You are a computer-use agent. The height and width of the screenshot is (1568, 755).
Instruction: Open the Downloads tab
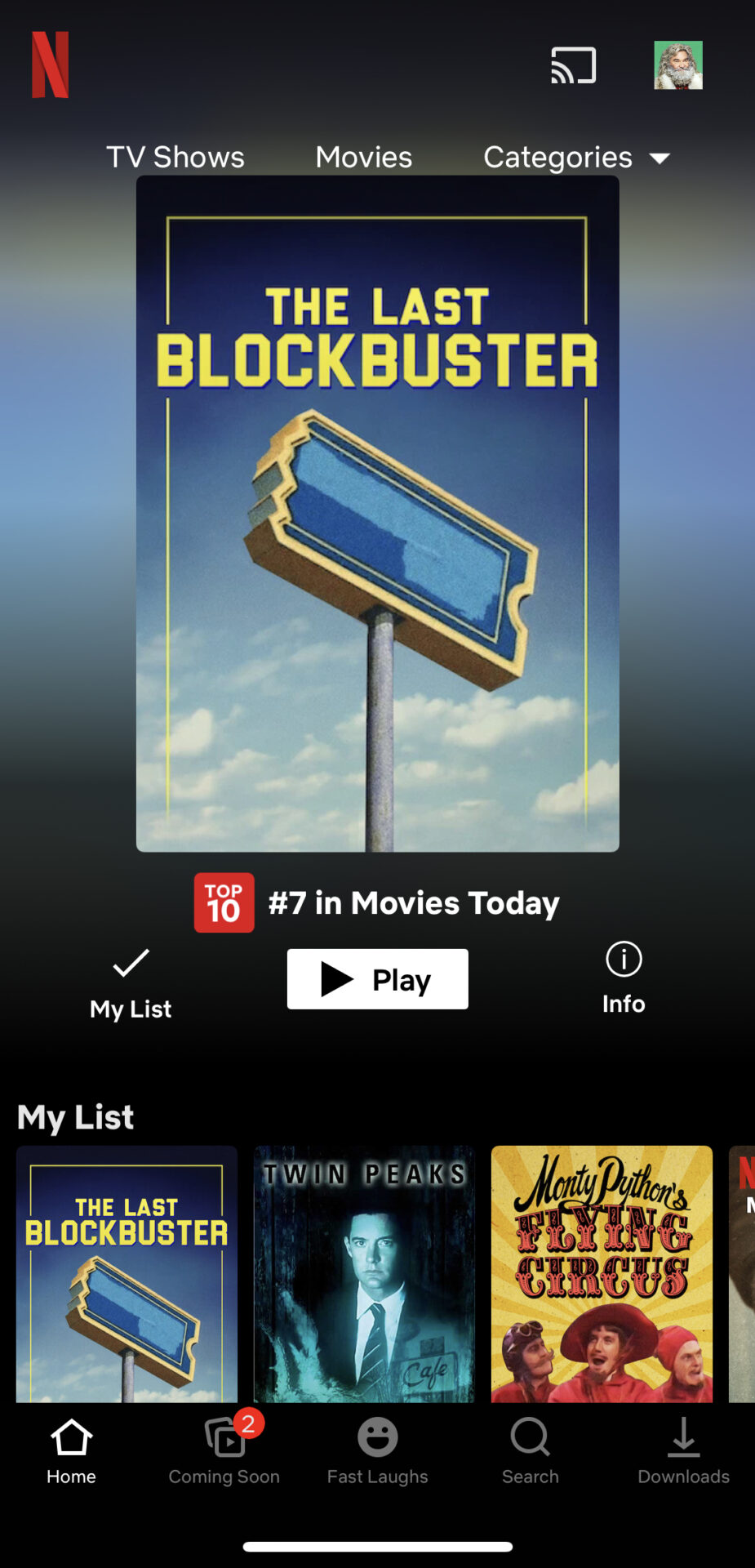click(x=684, y=1450)
